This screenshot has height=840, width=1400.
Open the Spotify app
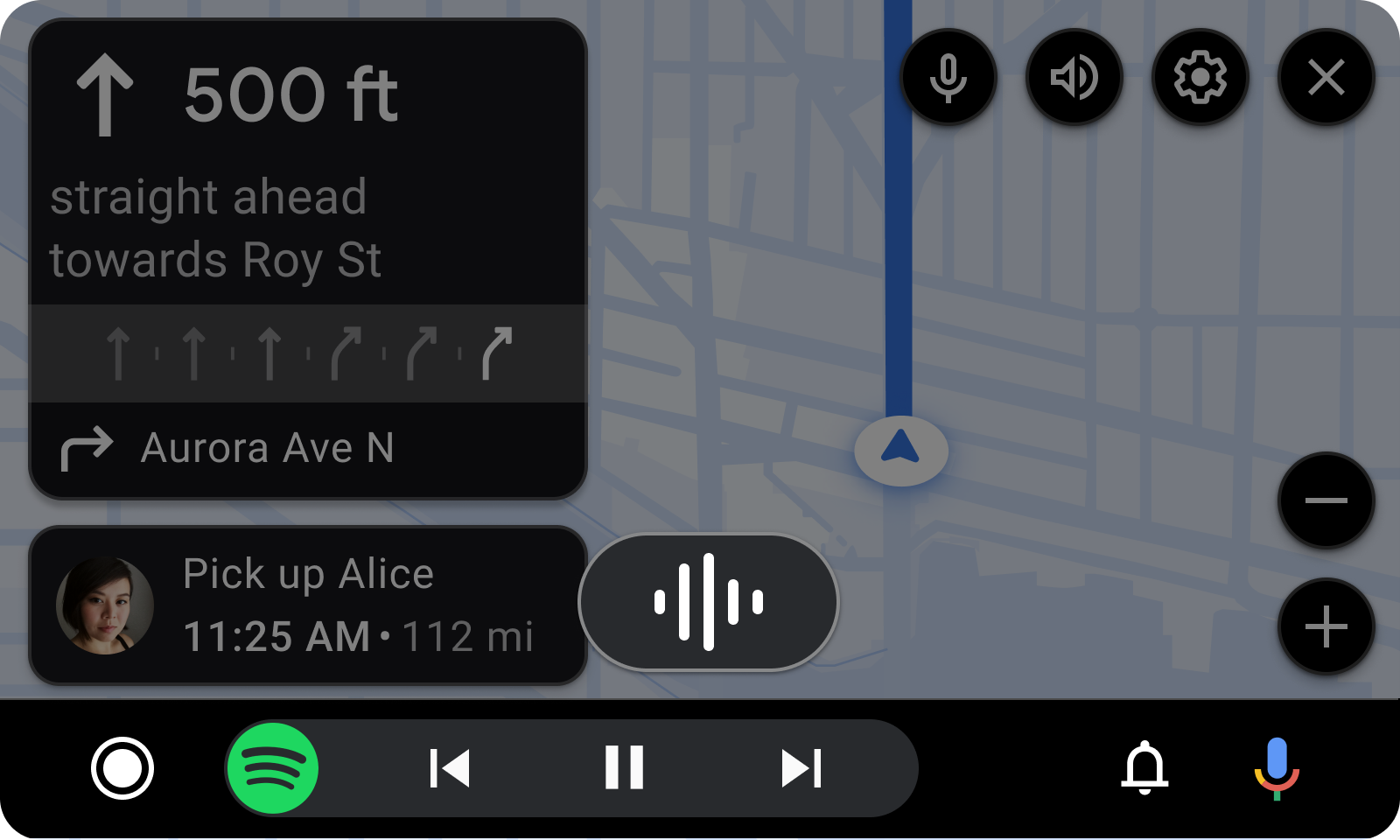click(273, 768)
